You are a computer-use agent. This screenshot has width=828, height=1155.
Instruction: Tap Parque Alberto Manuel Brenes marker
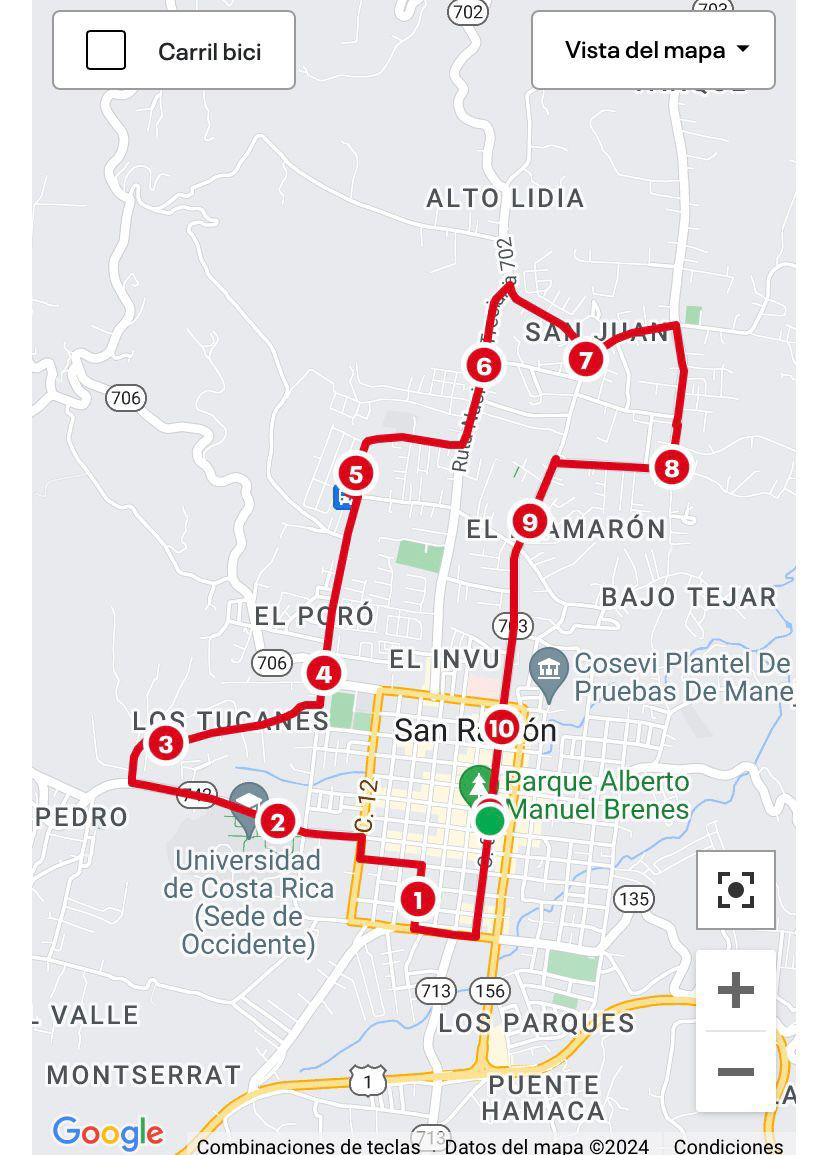point(480,783)
